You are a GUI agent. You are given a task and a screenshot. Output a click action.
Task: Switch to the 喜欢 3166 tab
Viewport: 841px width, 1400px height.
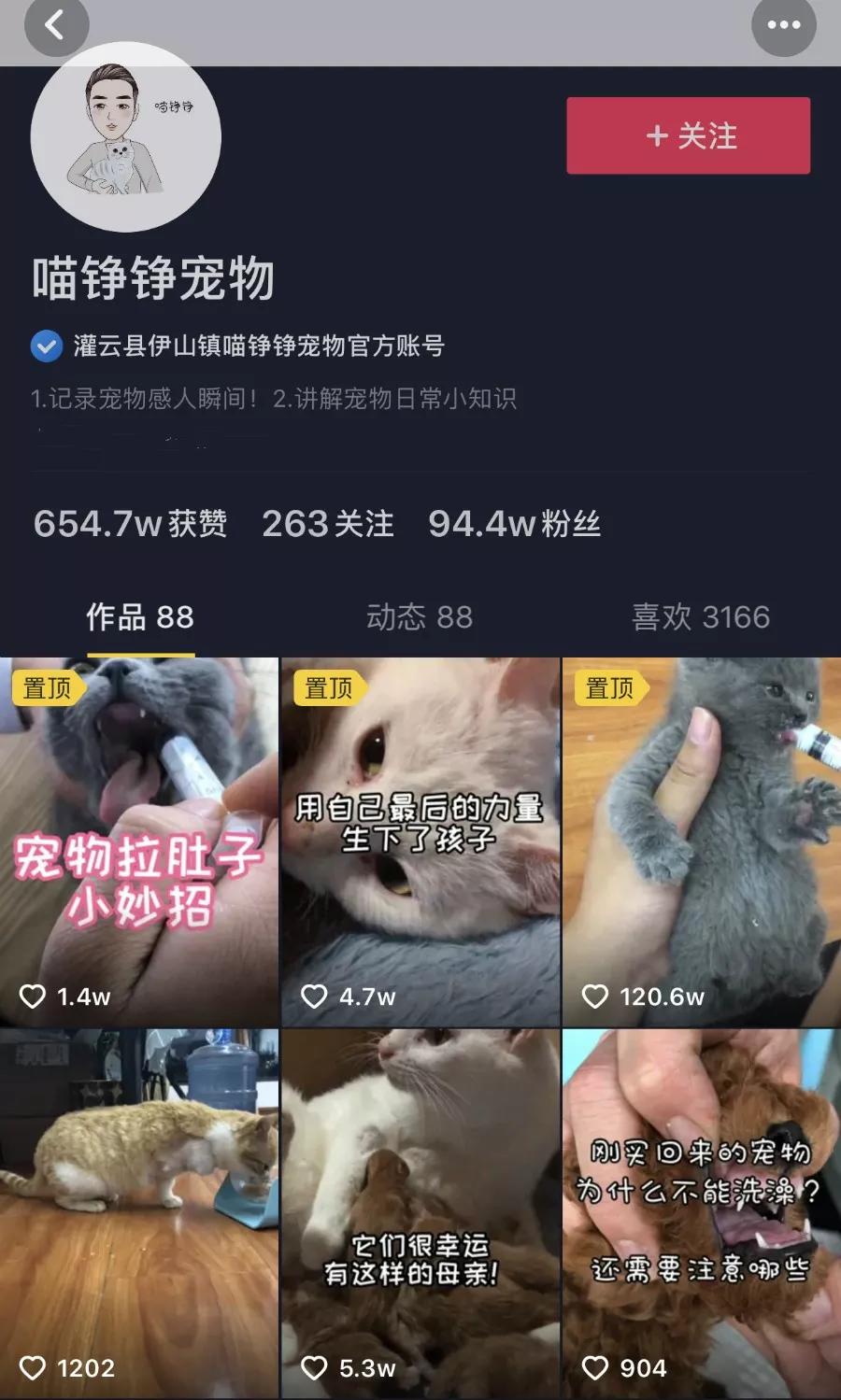click(x=701, y=617)
